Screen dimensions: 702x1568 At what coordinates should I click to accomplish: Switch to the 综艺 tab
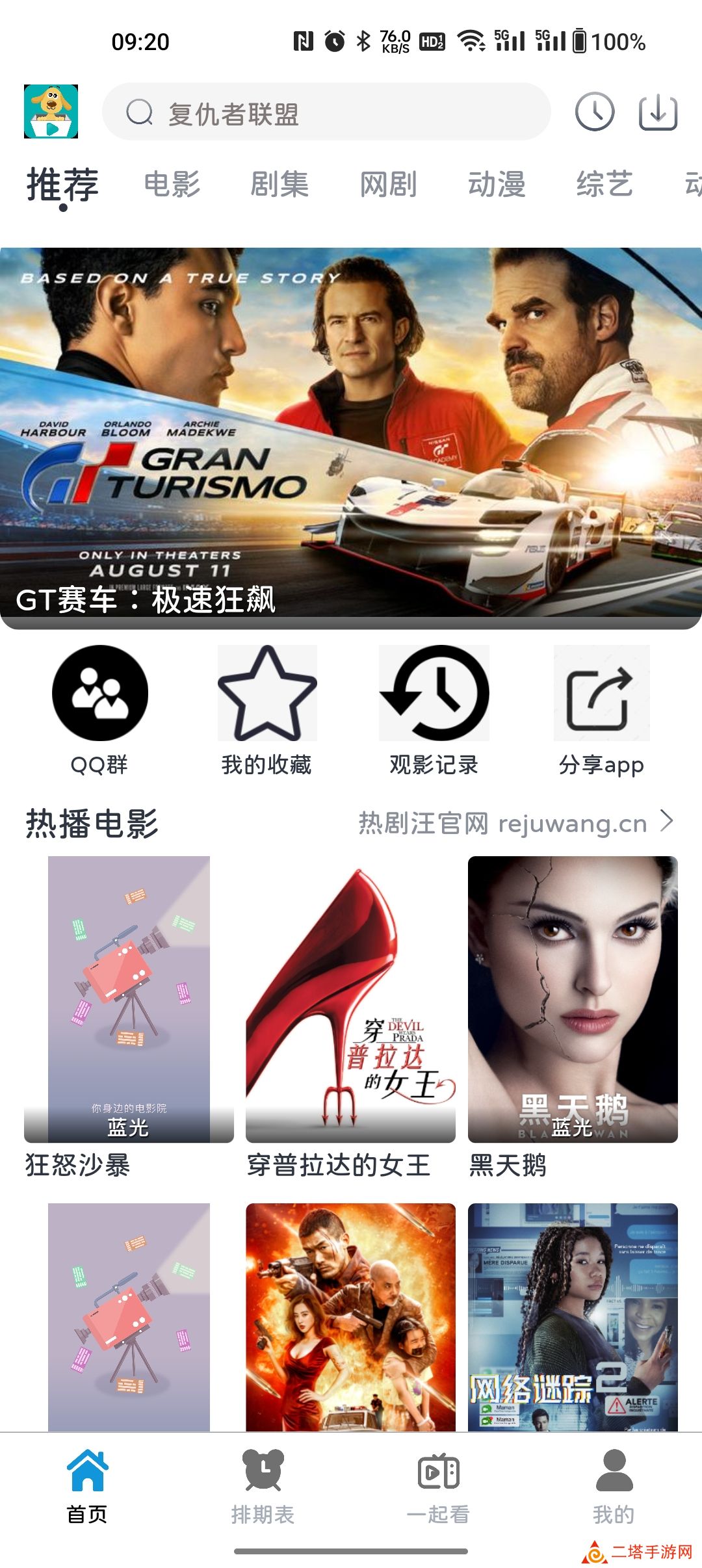point(604,185)
